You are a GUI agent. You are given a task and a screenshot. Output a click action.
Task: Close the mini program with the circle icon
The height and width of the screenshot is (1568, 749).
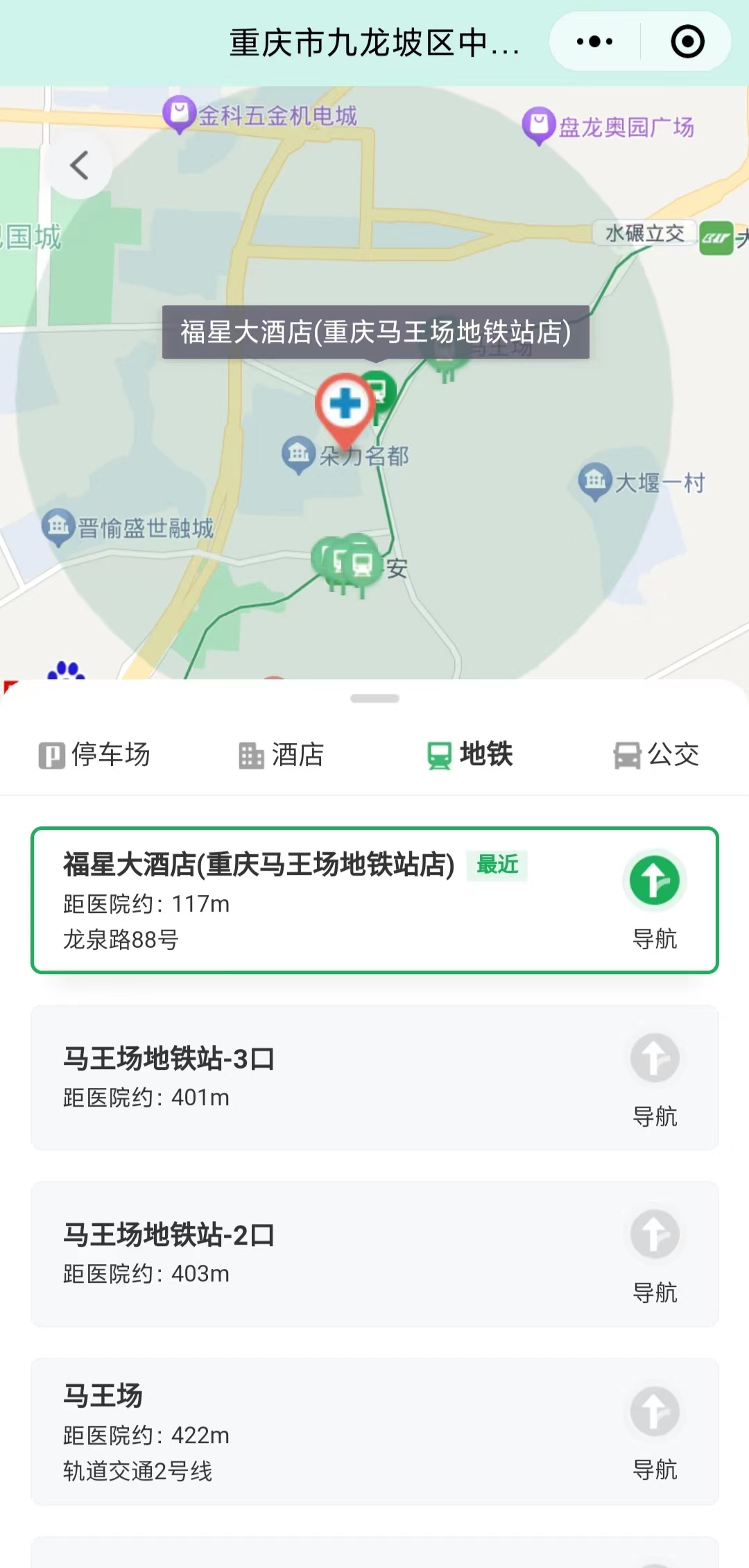click(x=687, y=42)
